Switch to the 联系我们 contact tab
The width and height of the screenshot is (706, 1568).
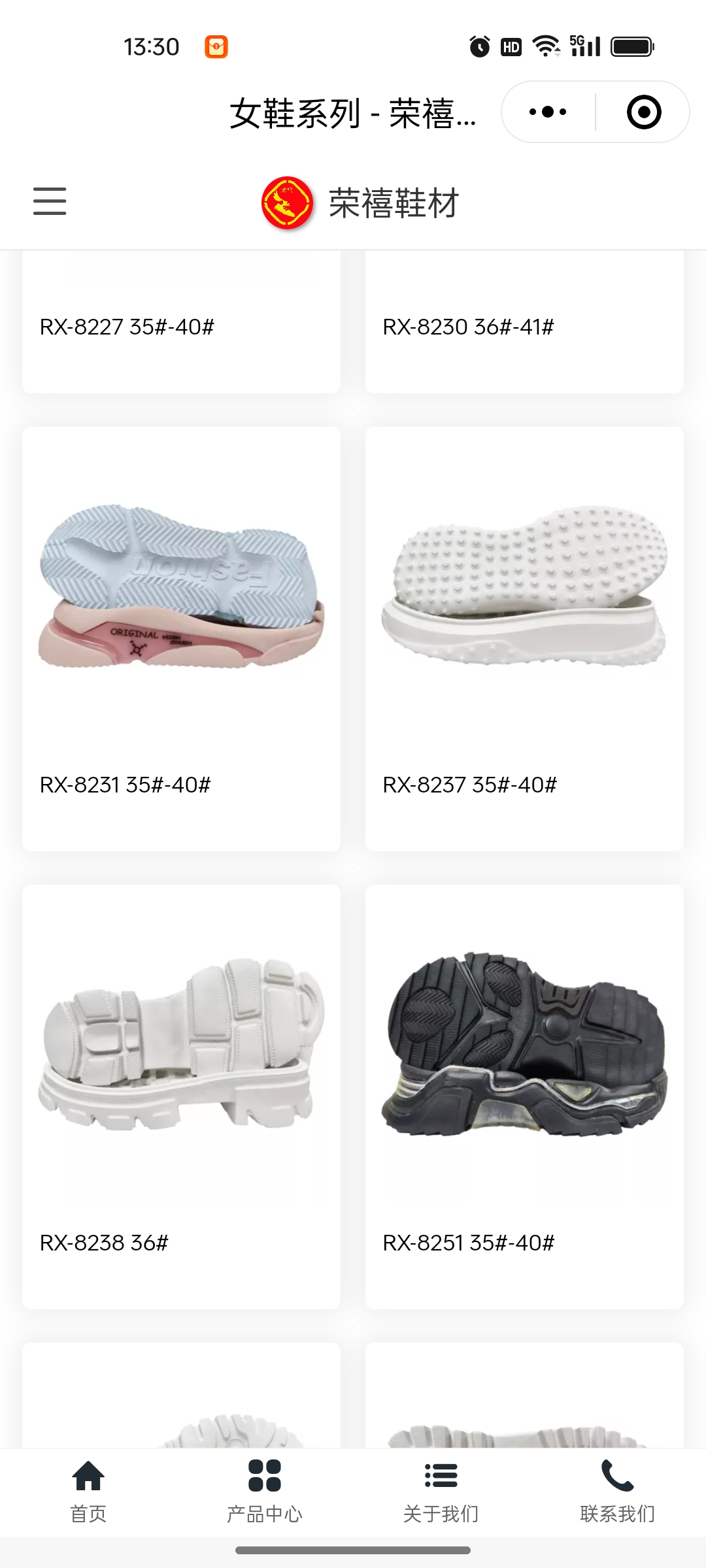tap(617, 1490)
